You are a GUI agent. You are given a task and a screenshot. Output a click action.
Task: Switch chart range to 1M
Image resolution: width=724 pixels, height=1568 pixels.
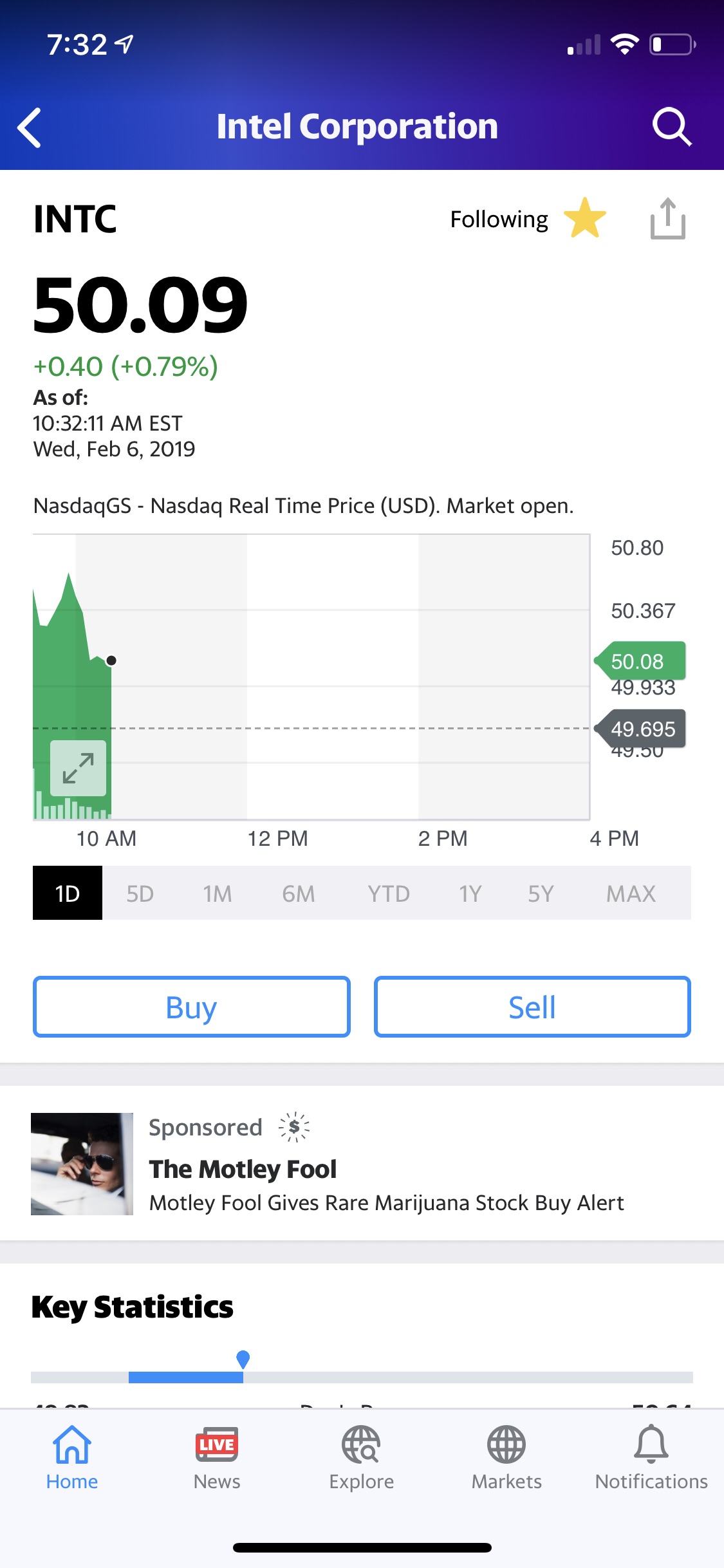(218, 893)
